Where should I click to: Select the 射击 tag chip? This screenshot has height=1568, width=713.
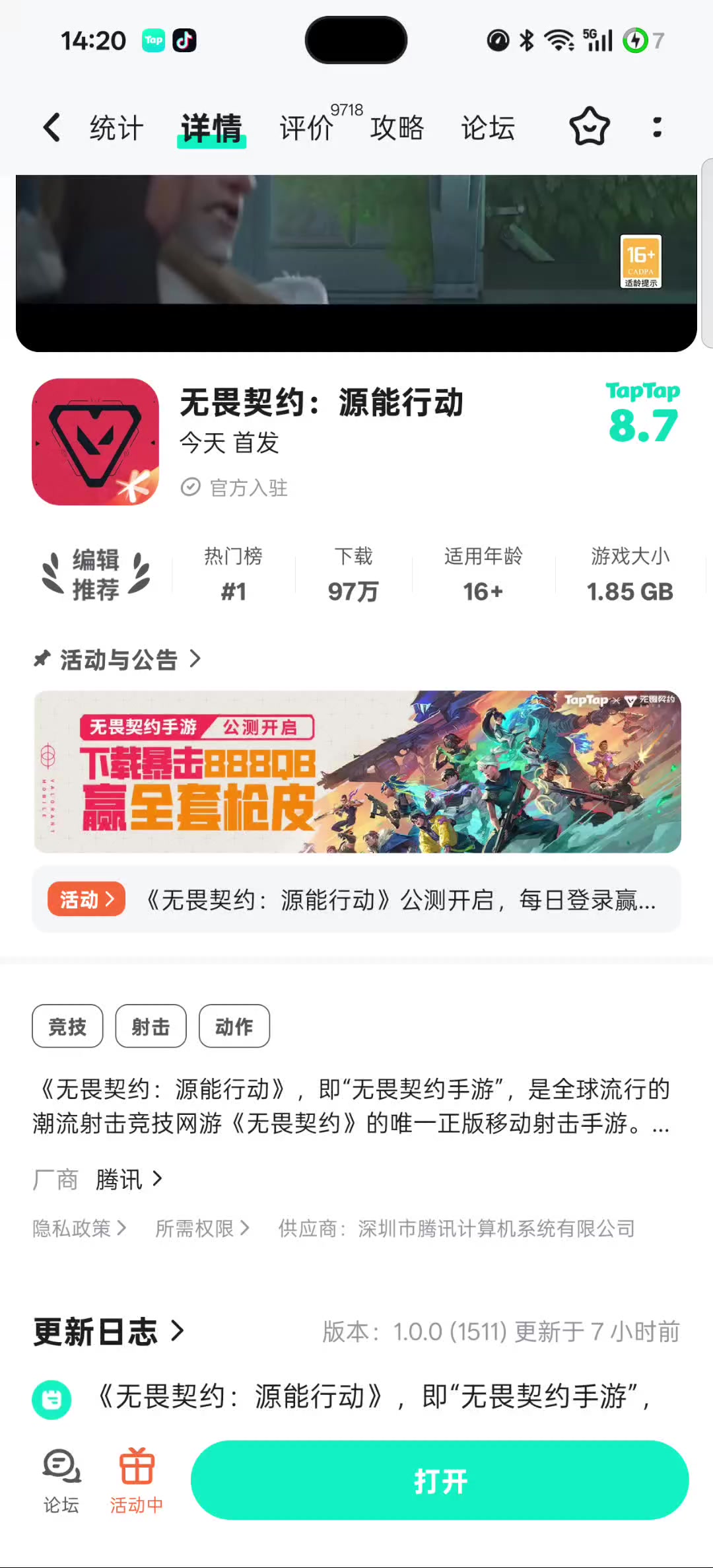[x=151, y=1026]
